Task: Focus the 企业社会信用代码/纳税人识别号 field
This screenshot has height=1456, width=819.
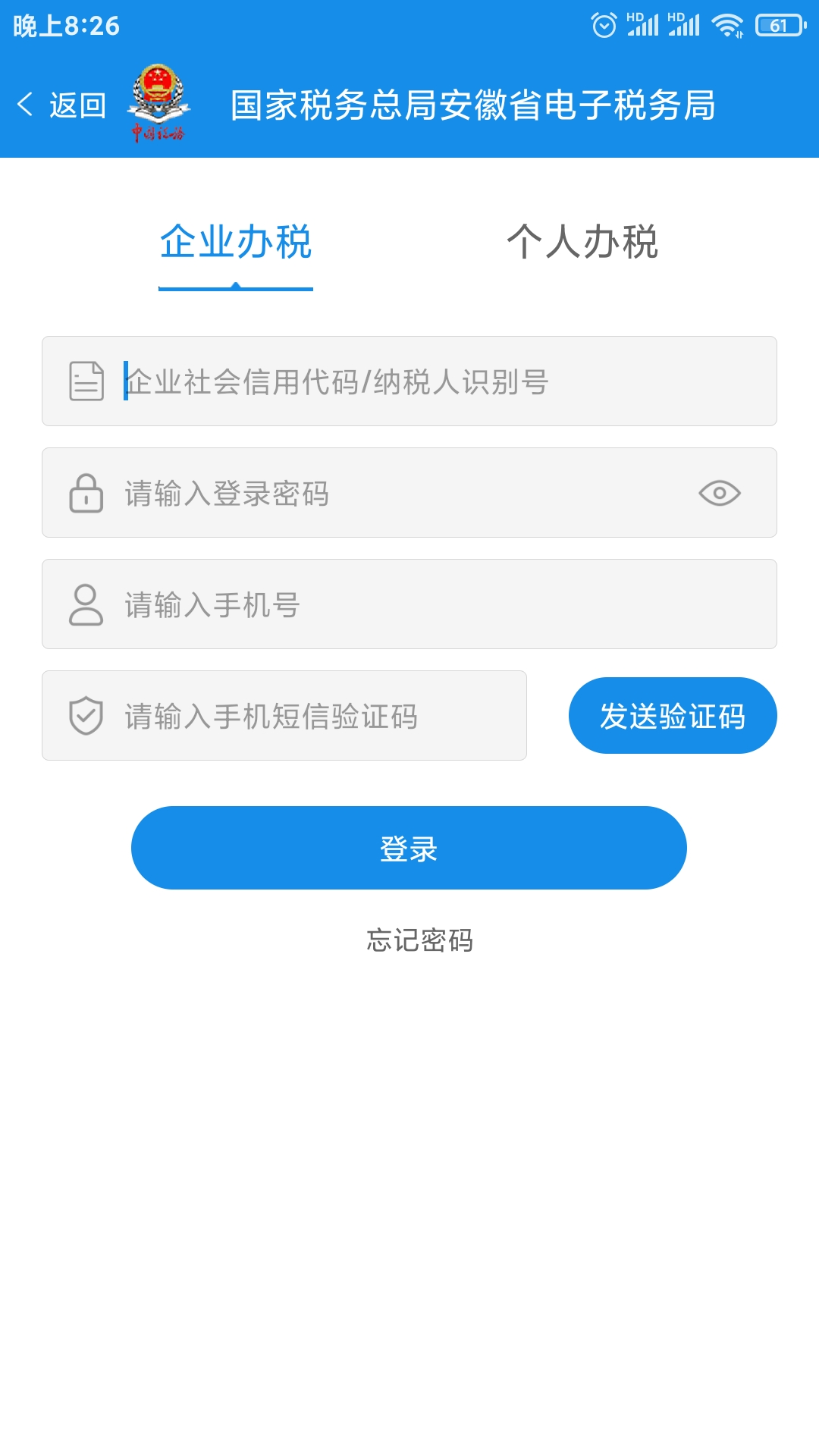Action: (x=425, y=381)
